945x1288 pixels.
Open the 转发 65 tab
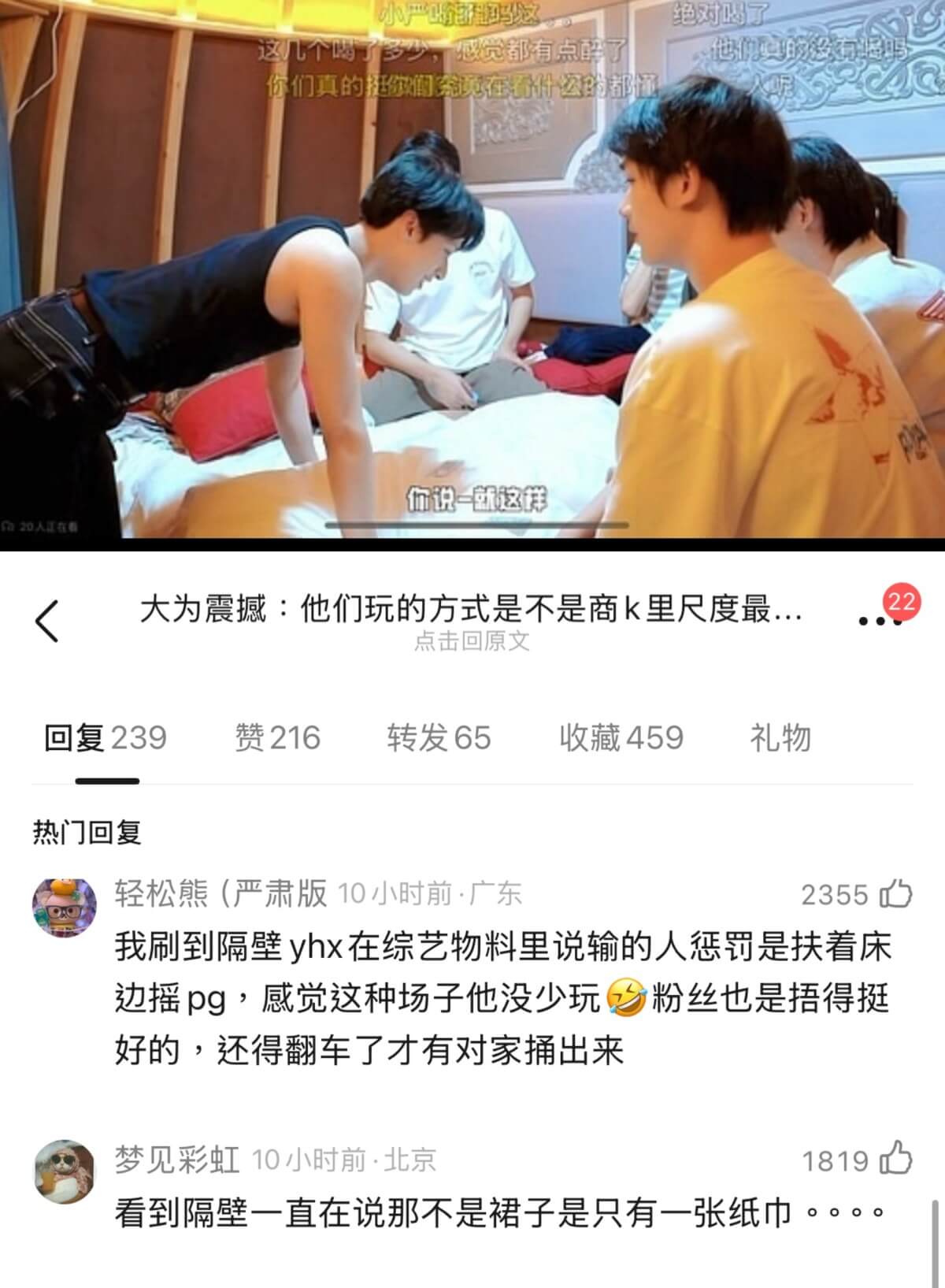(x=439, y=738)
